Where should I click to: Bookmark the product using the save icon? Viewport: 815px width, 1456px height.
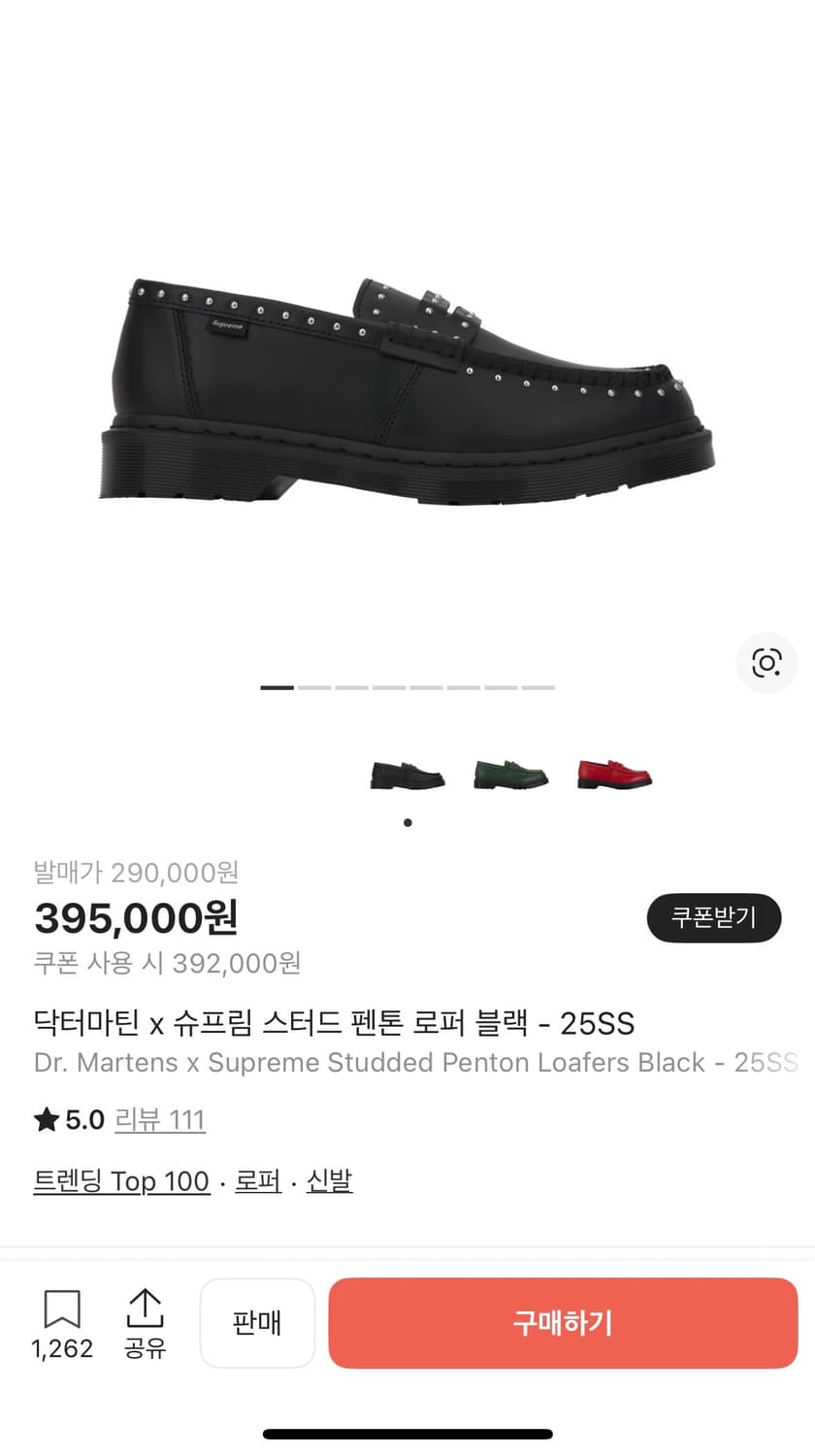point(63,1308)
